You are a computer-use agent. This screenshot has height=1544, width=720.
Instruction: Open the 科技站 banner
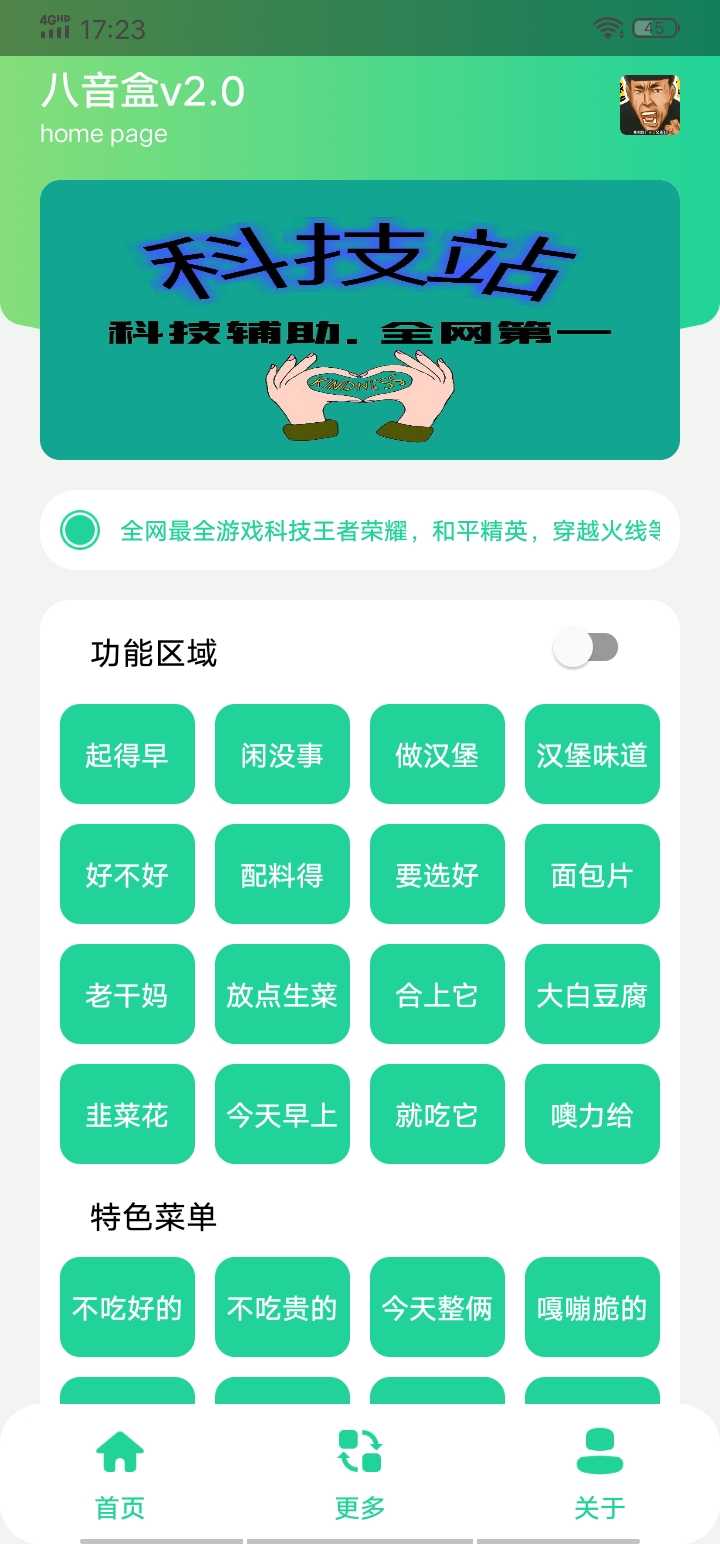tap(360, 320)
